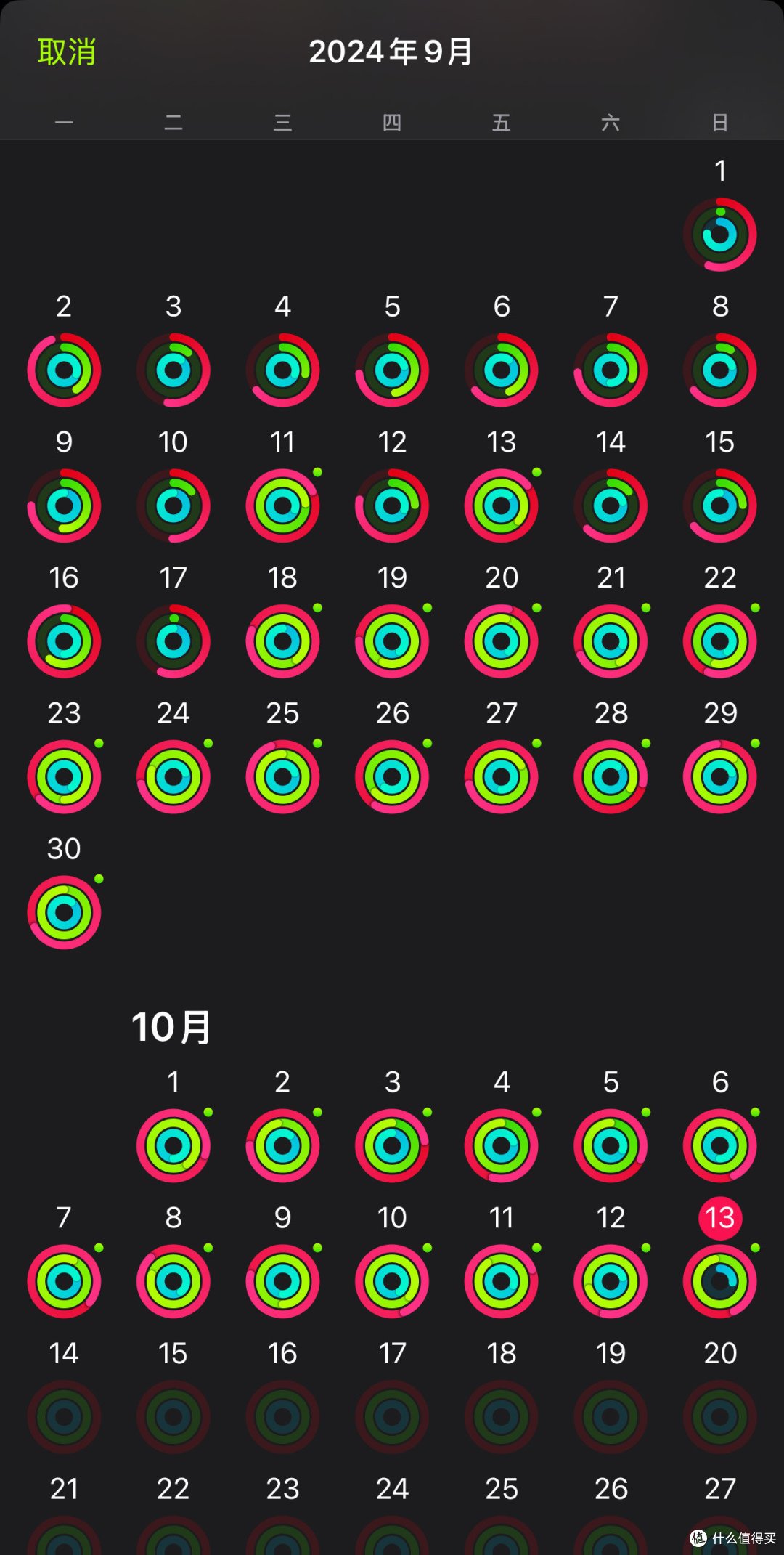The width and height of the screenshot is (784, 1555).
Task: View October 7 activity summary
Action: [64, 1281]
